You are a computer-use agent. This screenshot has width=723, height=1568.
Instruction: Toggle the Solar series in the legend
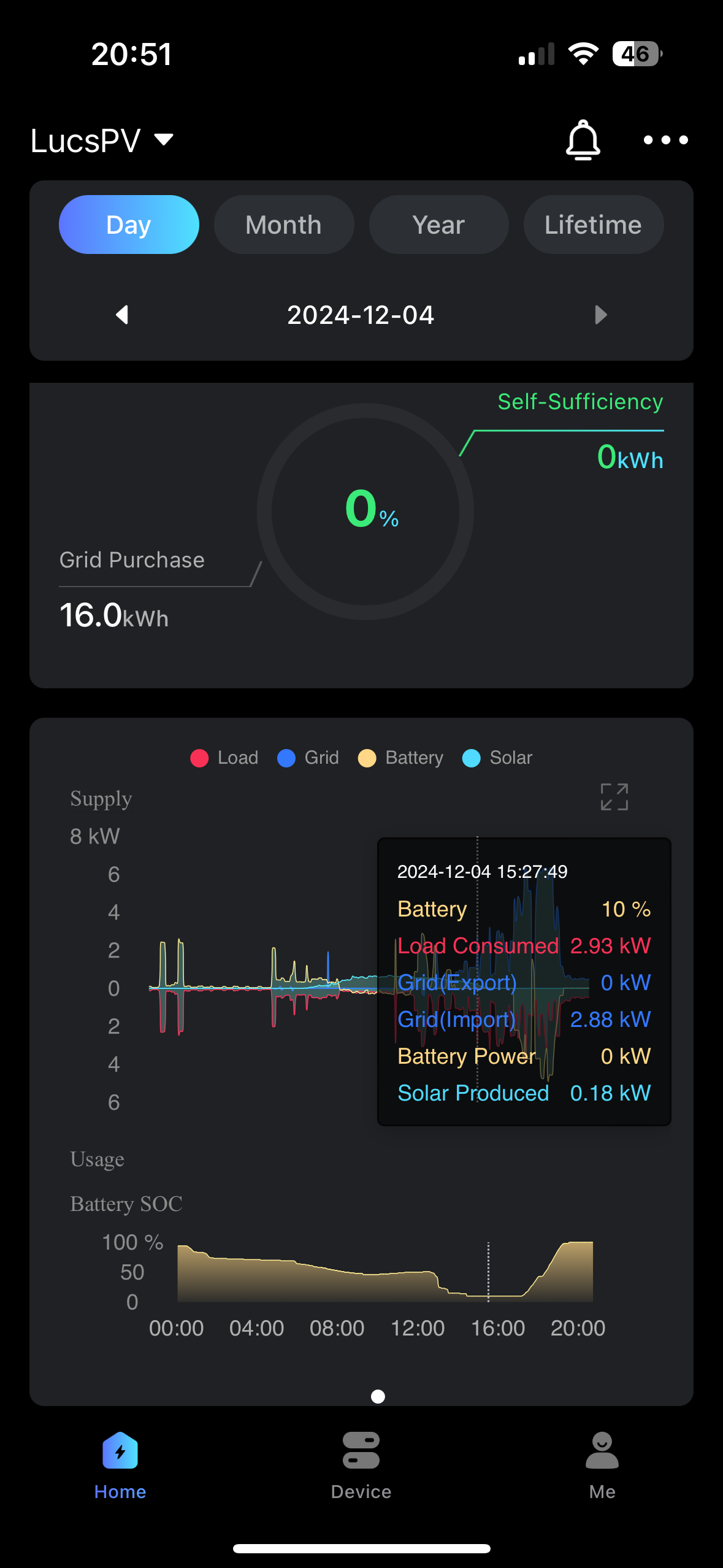(498, 758)
